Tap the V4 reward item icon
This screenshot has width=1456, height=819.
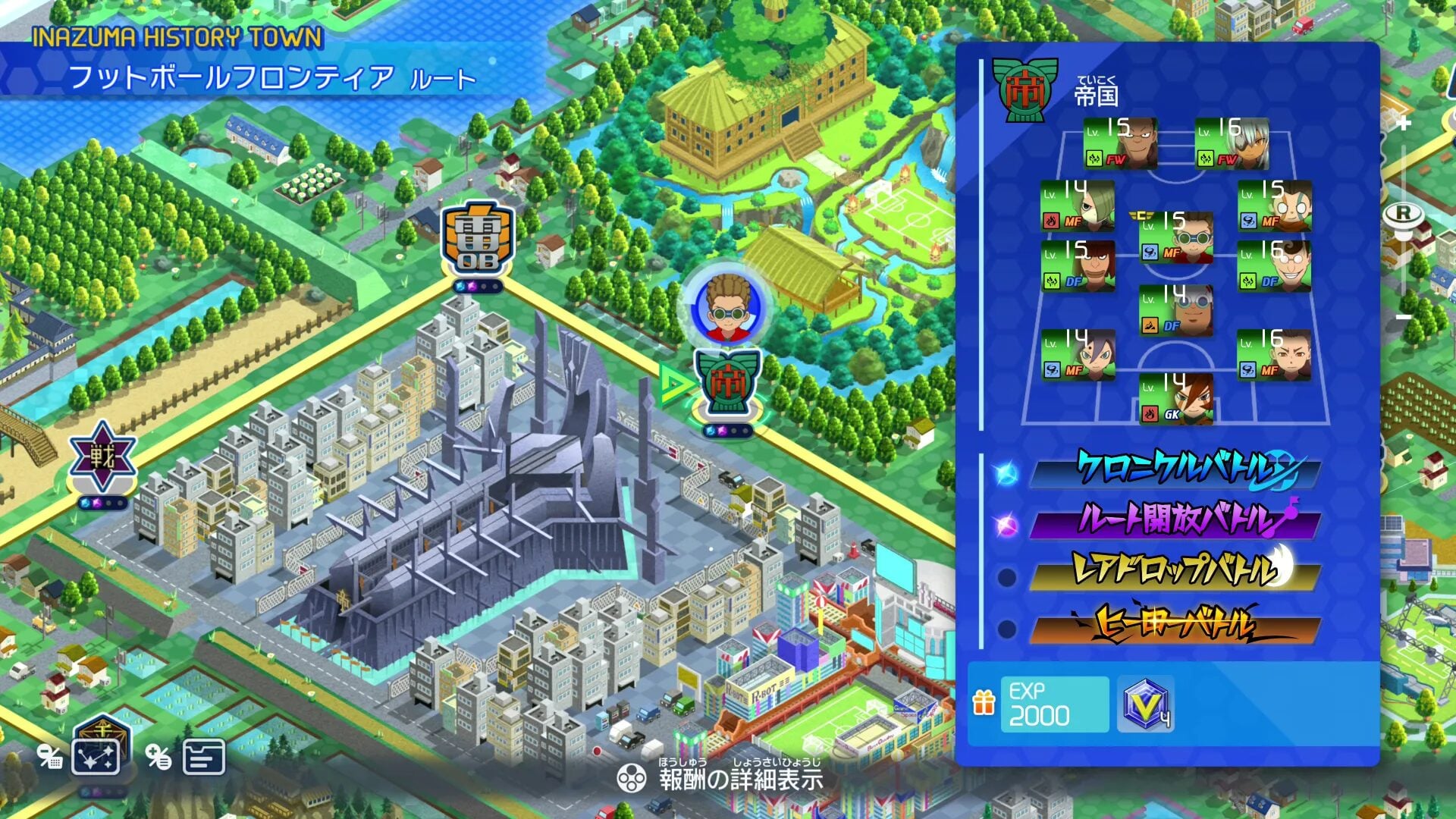coord(1145,705)
